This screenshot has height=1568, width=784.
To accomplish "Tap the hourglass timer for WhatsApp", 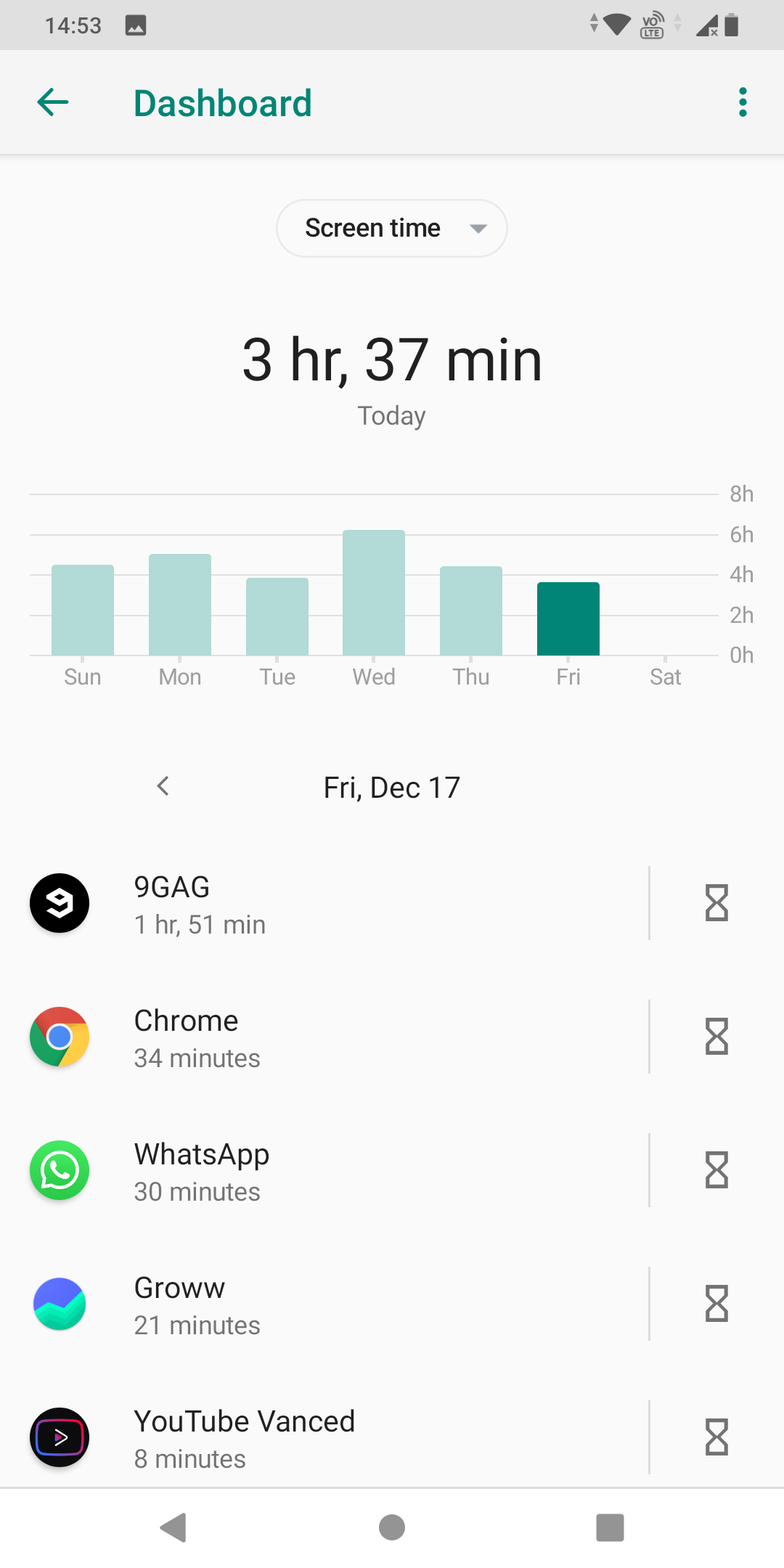I will 716,1169.
